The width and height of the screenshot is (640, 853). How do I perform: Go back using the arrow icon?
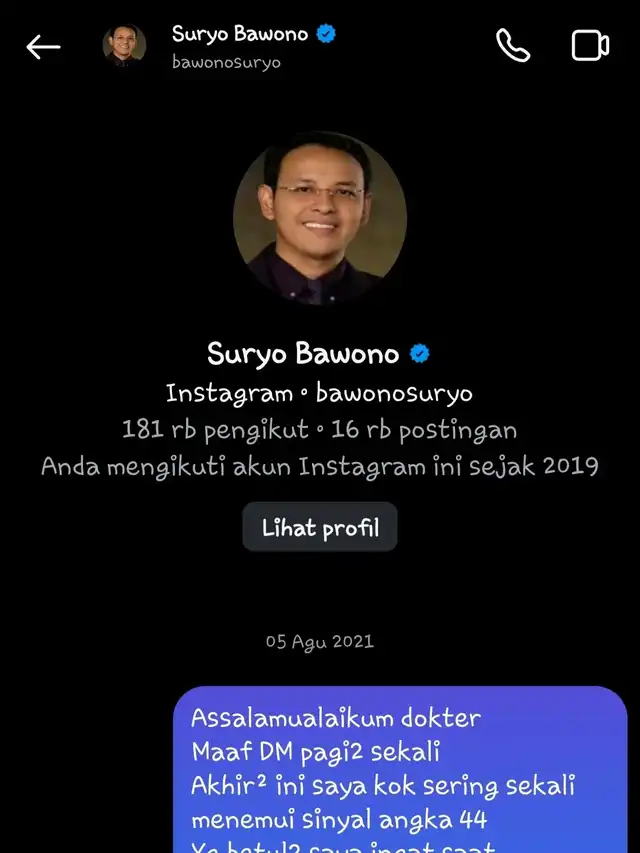[43, 47]
